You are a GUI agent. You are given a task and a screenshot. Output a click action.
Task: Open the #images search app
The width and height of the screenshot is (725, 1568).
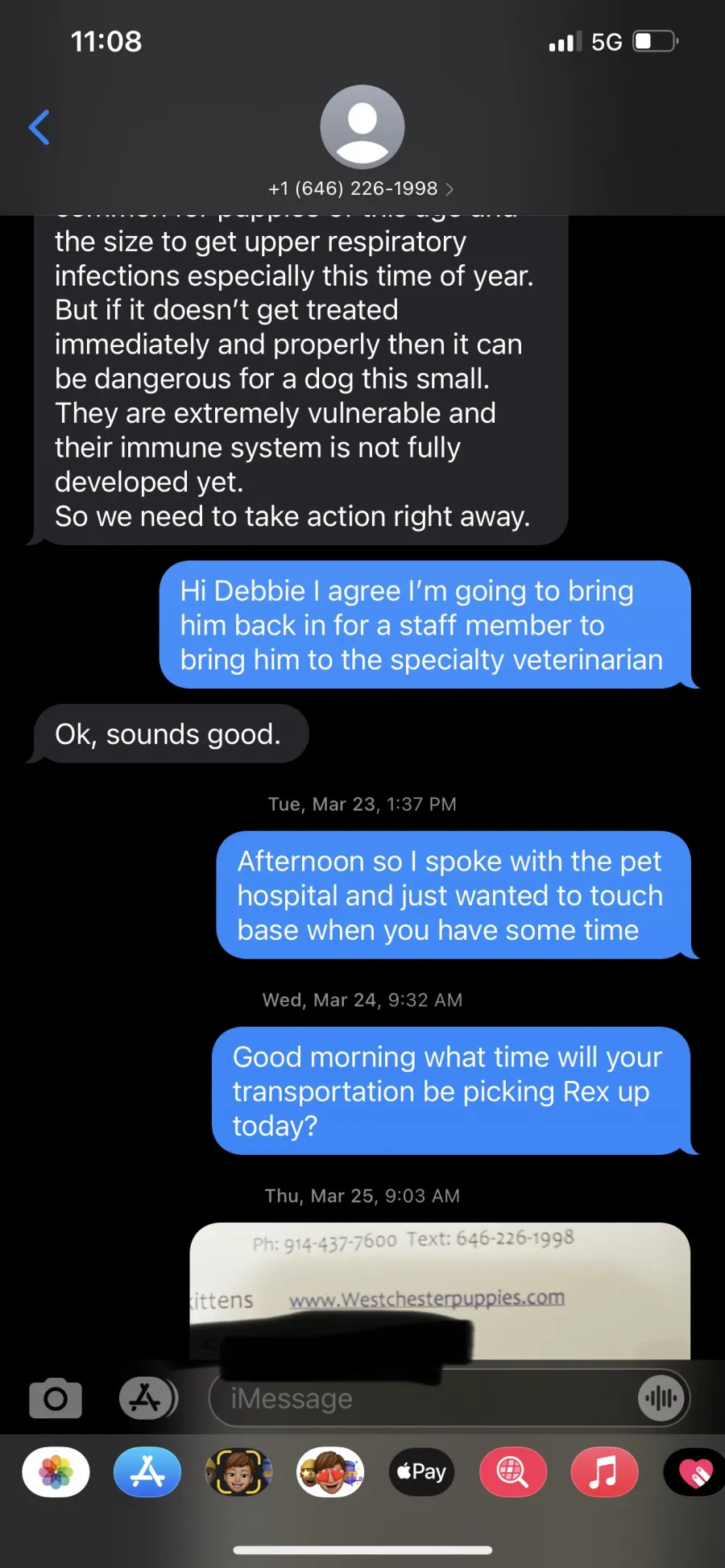pyautogui.click(x=513, y=1472)
